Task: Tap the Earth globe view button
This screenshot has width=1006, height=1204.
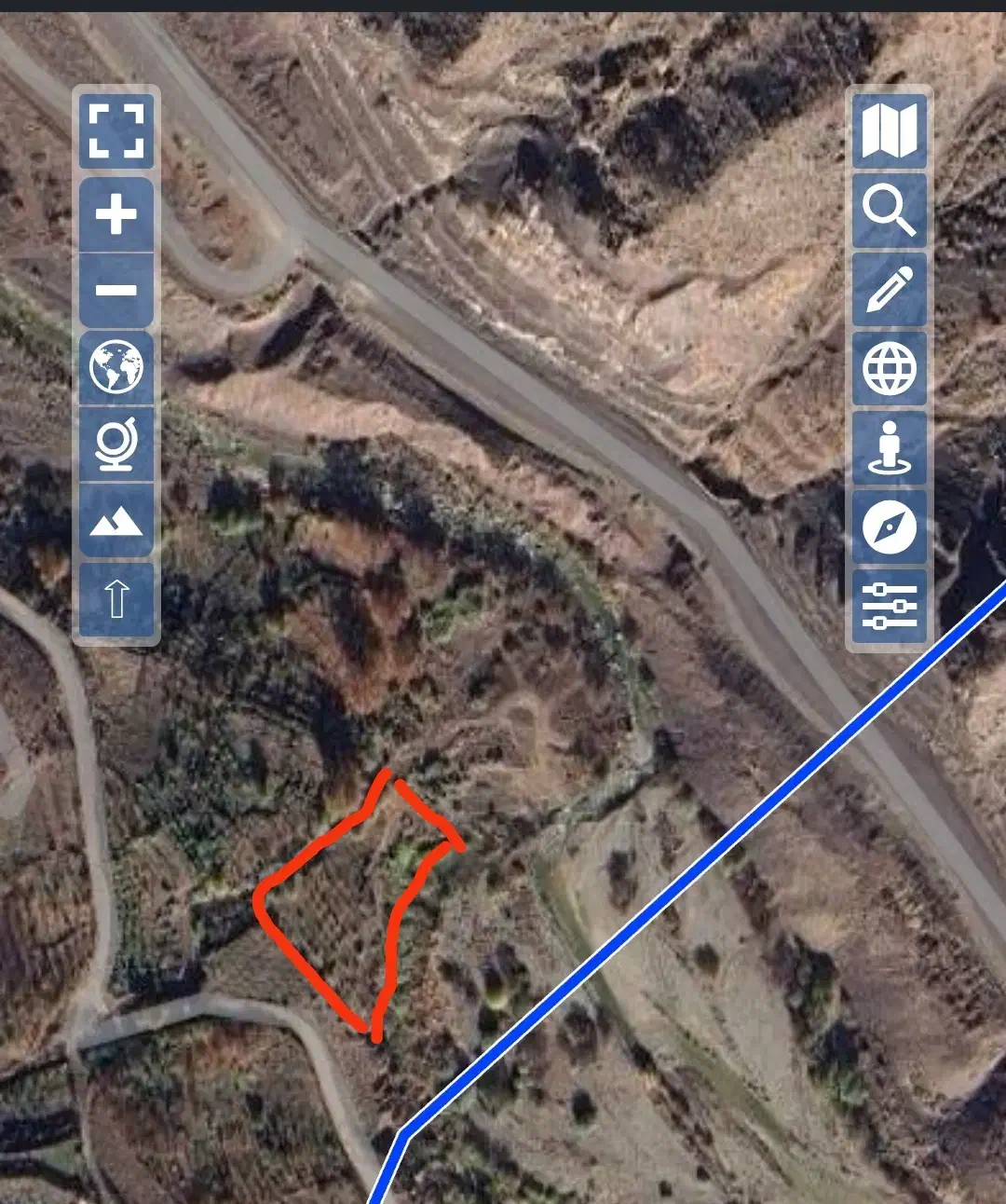Action: (x=116, y=366)
